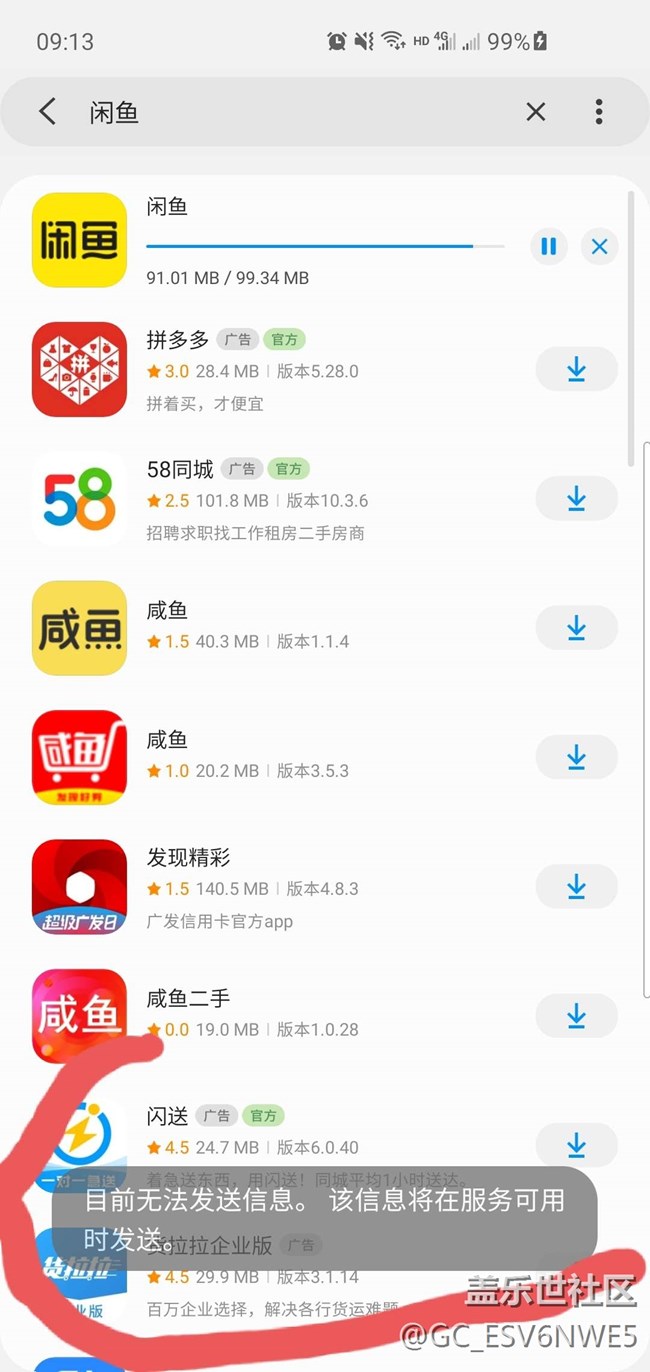The width and height of the screenshot is (650, 1372).
Task: Cancel the 闲鱼 download
Action: pyautogui.click(x=599, y=246)
